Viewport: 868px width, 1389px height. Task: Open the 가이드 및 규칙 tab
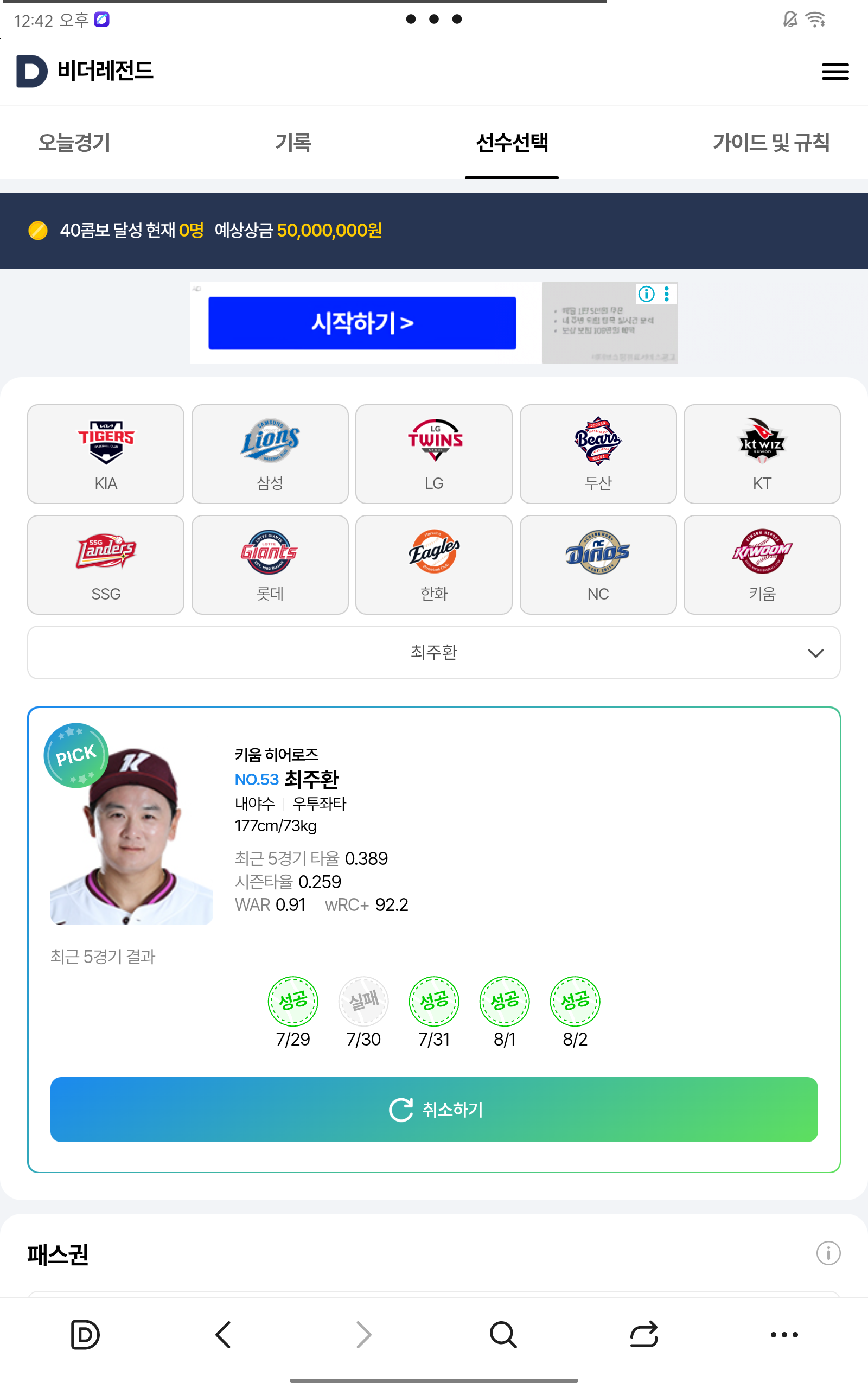pyautogui.click(x=770, y=142)
